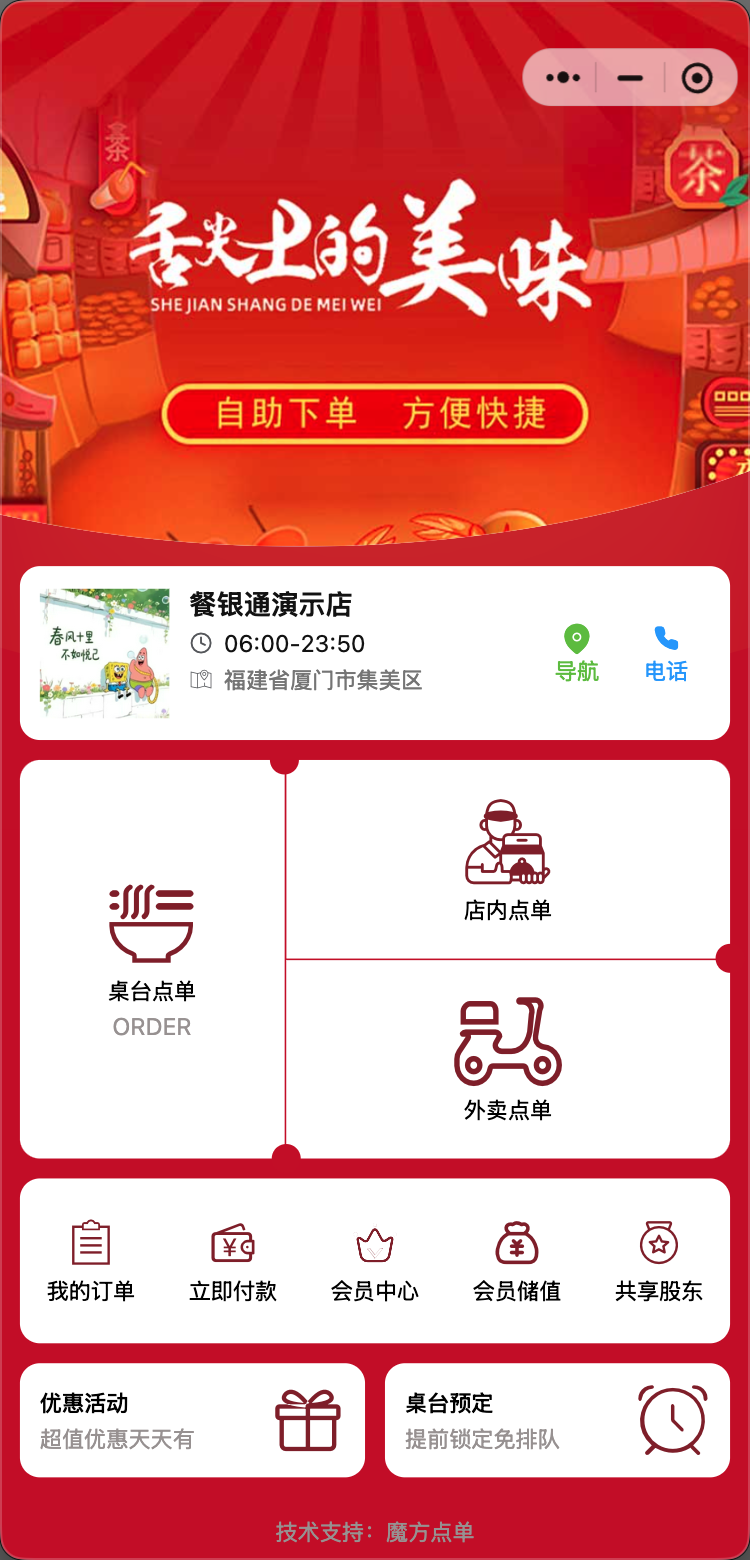Open the mini program more-options menu

(563, 78)
